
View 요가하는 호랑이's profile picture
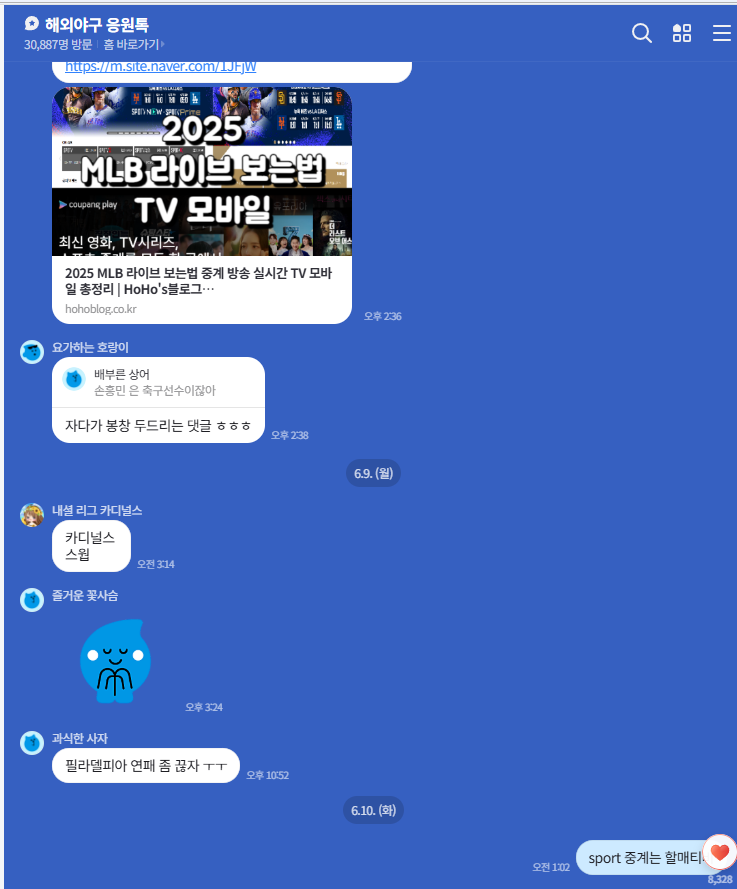click(x=32, y=351)
